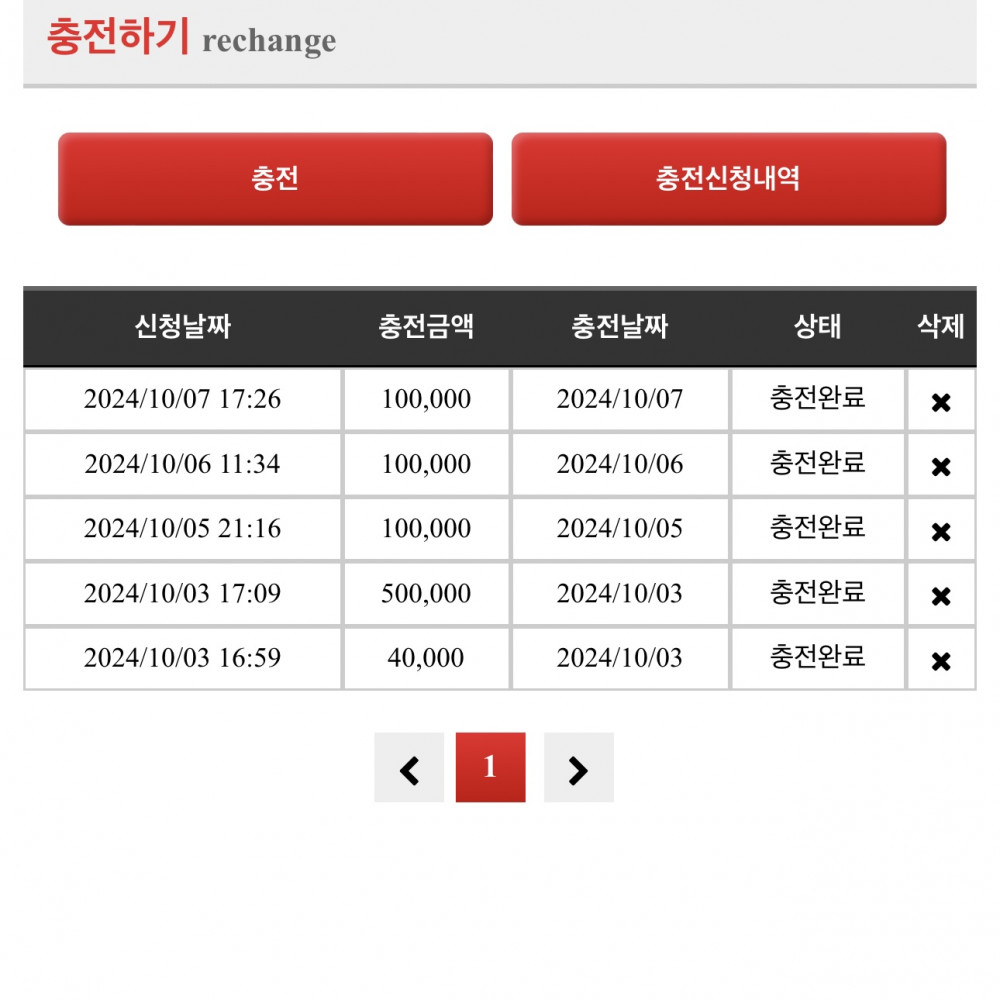Go to the previous page arrow
This screenshot has height=1000, width=1000.
[409, 768]
